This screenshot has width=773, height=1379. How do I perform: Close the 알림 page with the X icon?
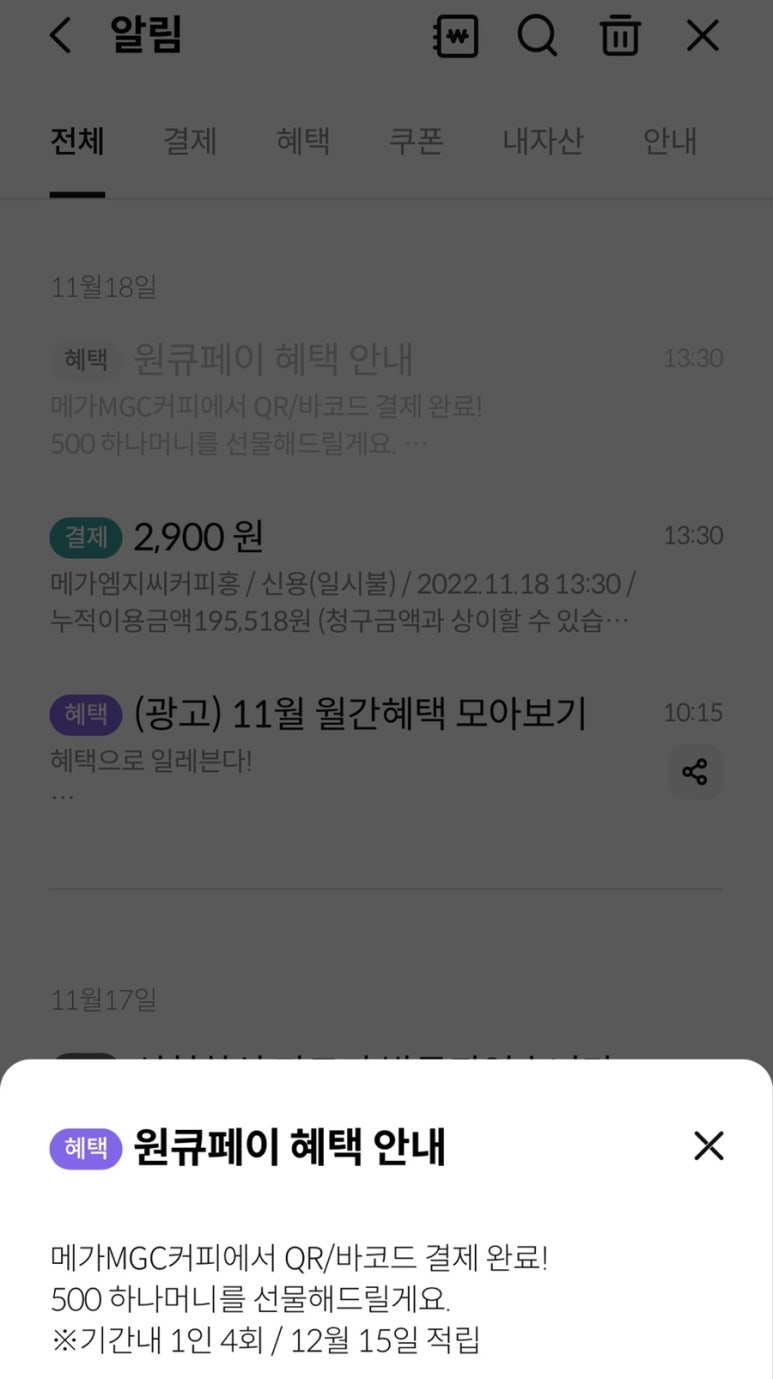[x=703, y=36]
